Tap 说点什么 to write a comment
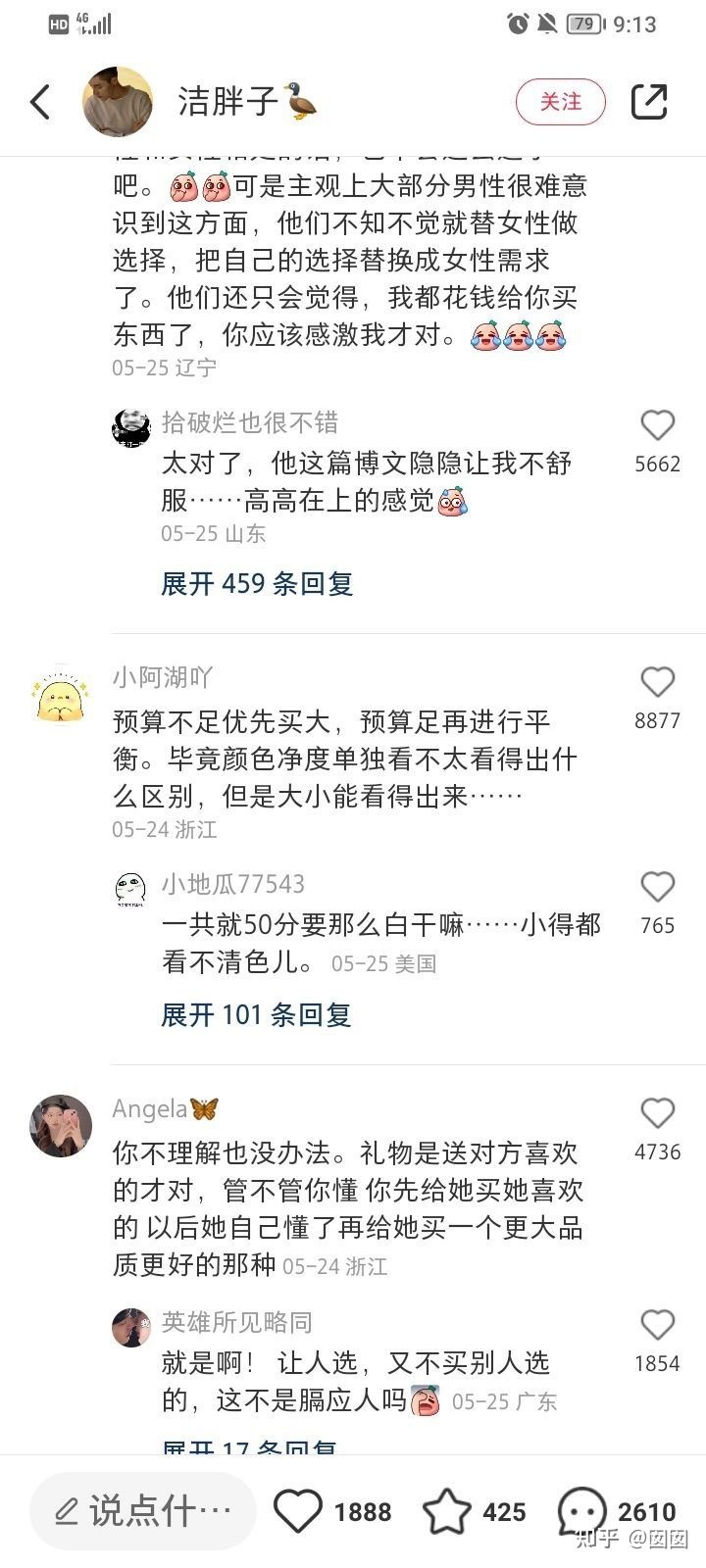The image size is (706, 1568). pyautogui.click(x=142, y=1510)
